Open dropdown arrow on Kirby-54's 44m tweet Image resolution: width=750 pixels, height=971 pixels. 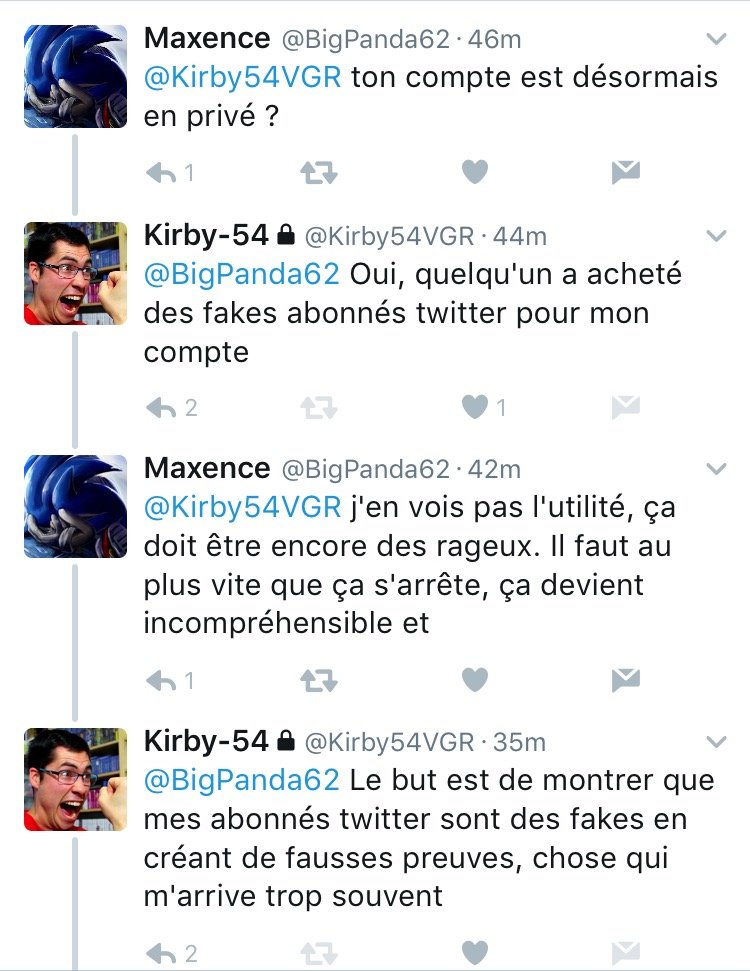716,236
